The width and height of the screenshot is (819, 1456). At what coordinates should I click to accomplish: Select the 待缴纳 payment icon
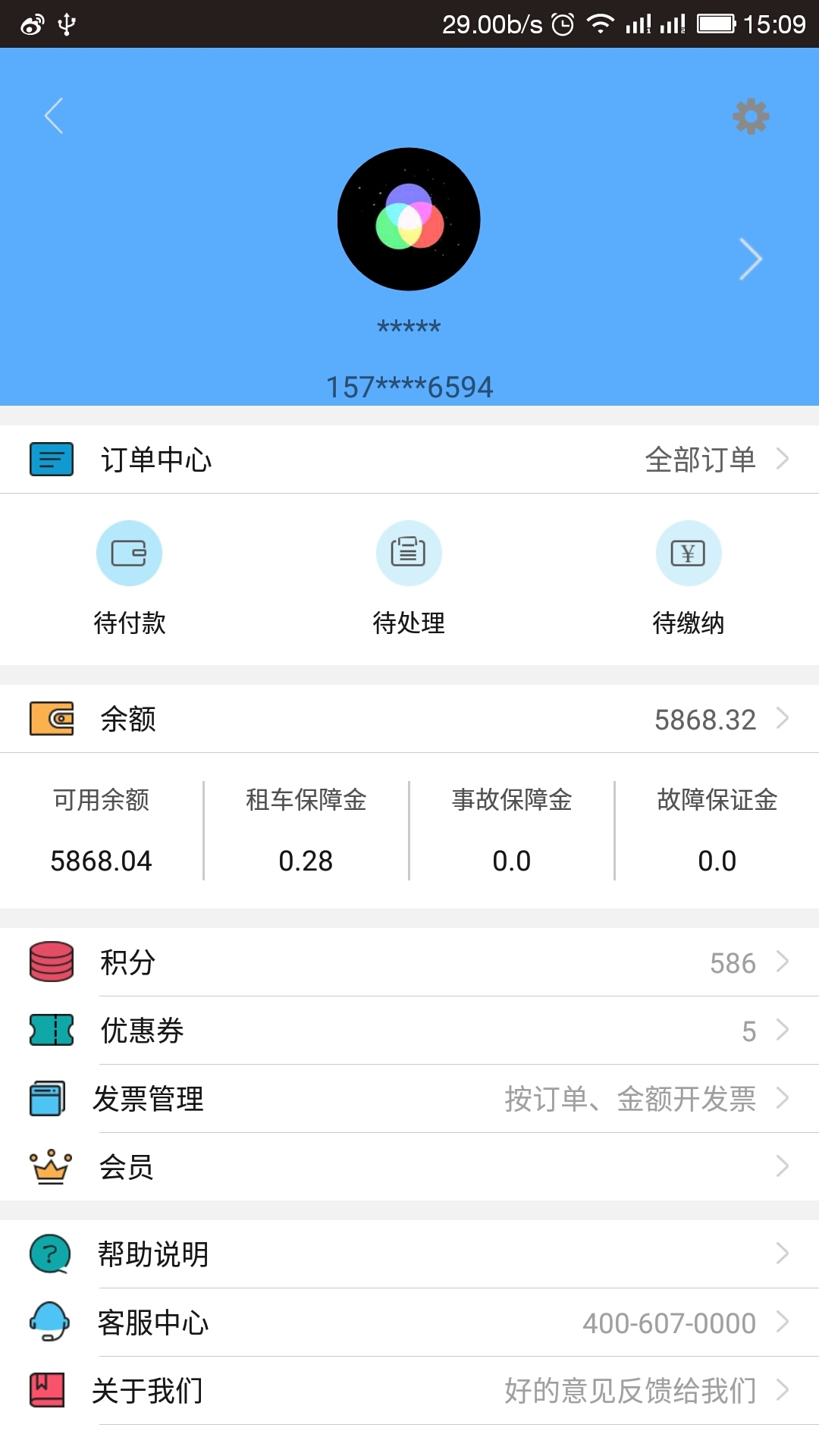tap(689, 553)
